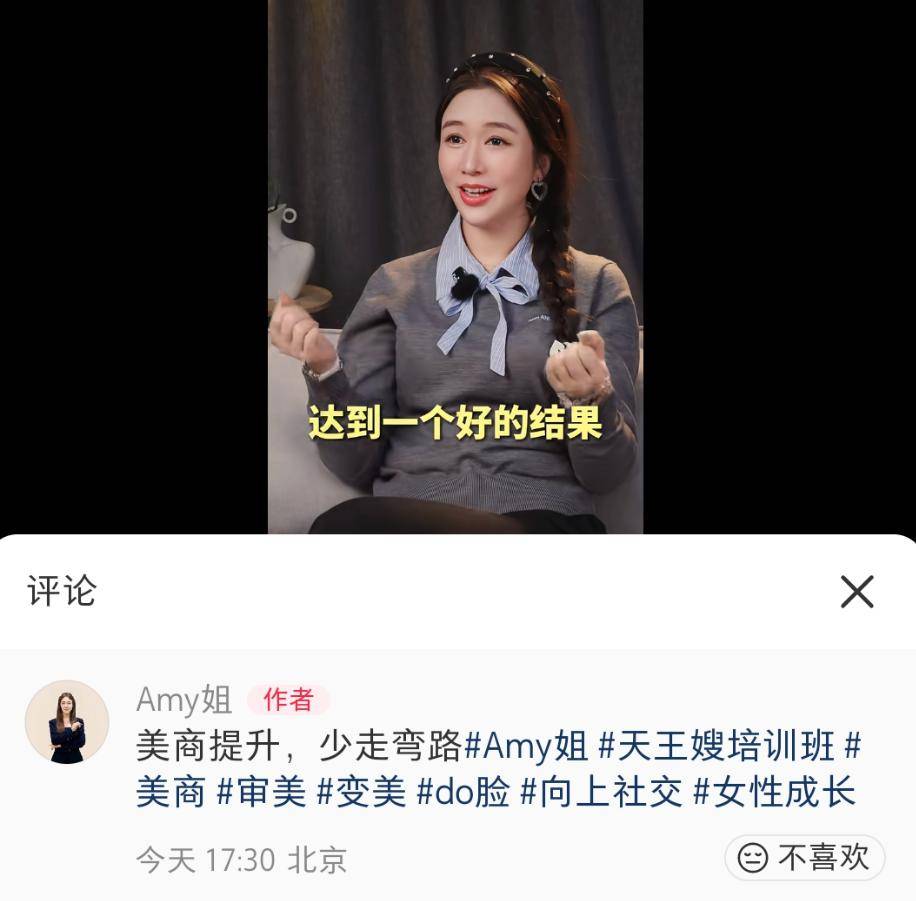Screen dimensions: 916x901
Task: Close the comments panel
Action: tap(857, 591)
